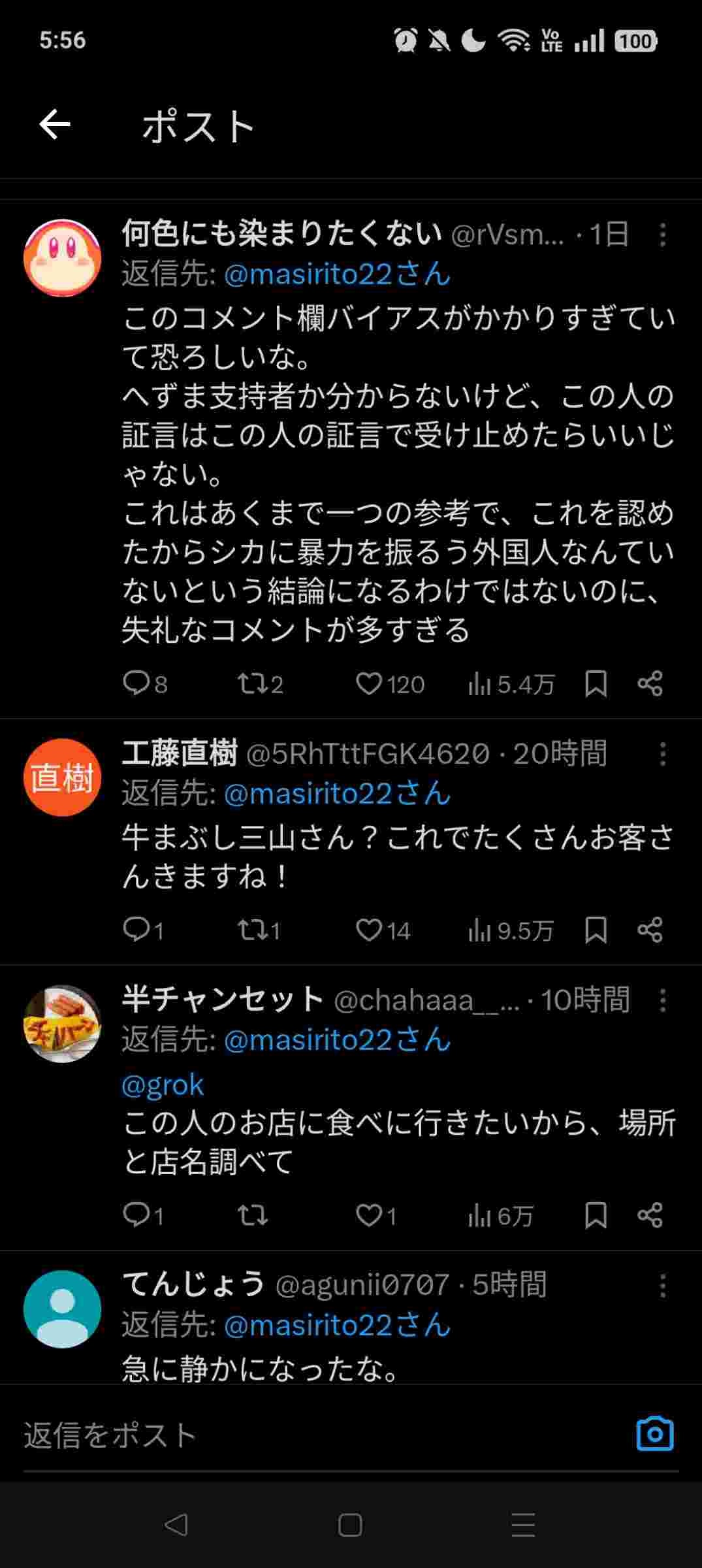Bookmark 何色にも染まりたくない's reply
Image resolution: width=702 pixels, height=1568 pixels.
tap(596, 684)
